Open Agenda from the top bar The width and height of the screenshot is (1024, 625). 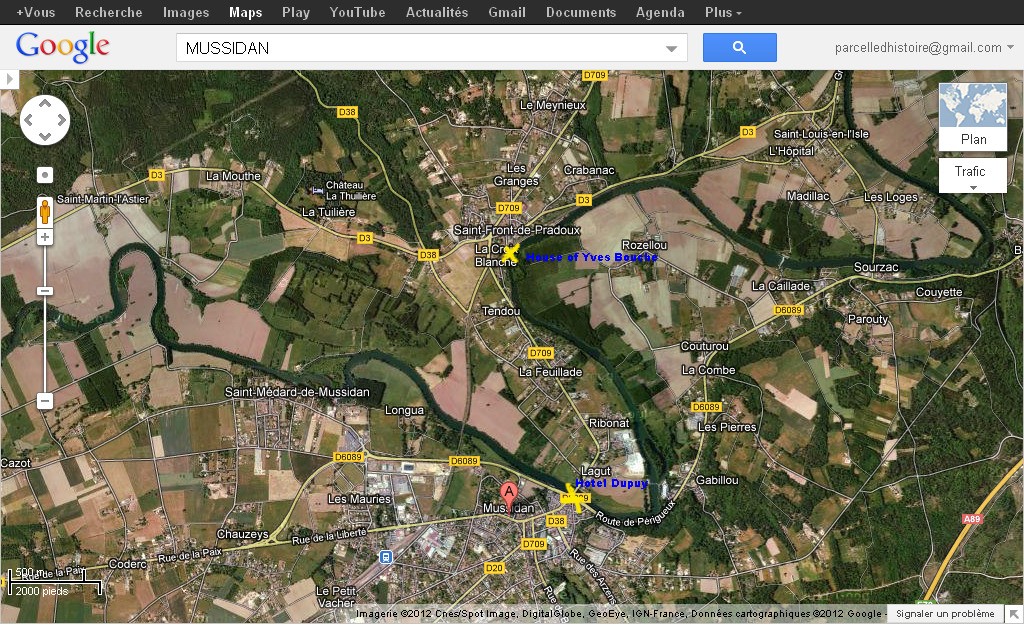[660, 13]
